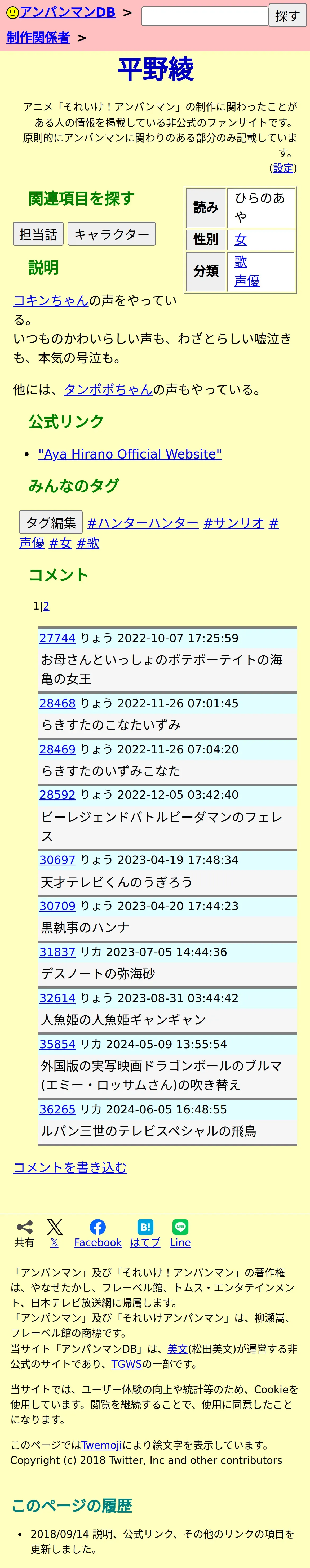Tap the search text field
This screenshot has width=310, height=1568.
[205, 16]
